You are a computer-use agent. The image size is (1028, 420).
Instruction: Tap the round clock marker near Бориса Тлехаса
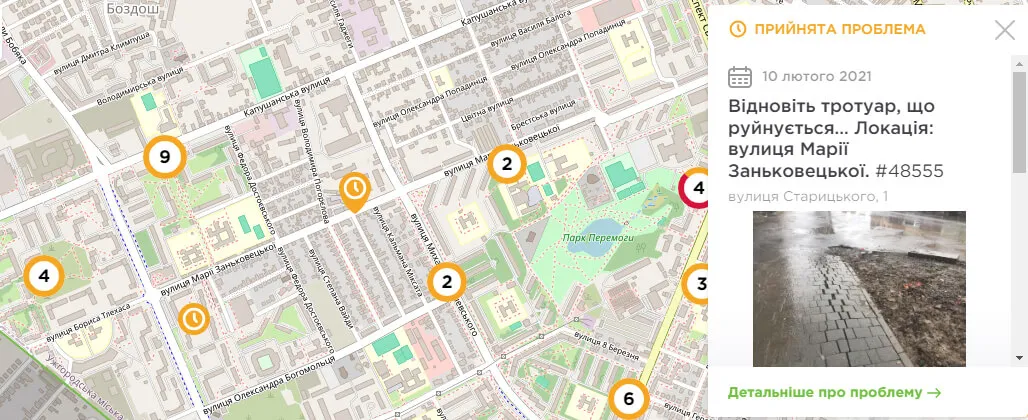point(194,319)
